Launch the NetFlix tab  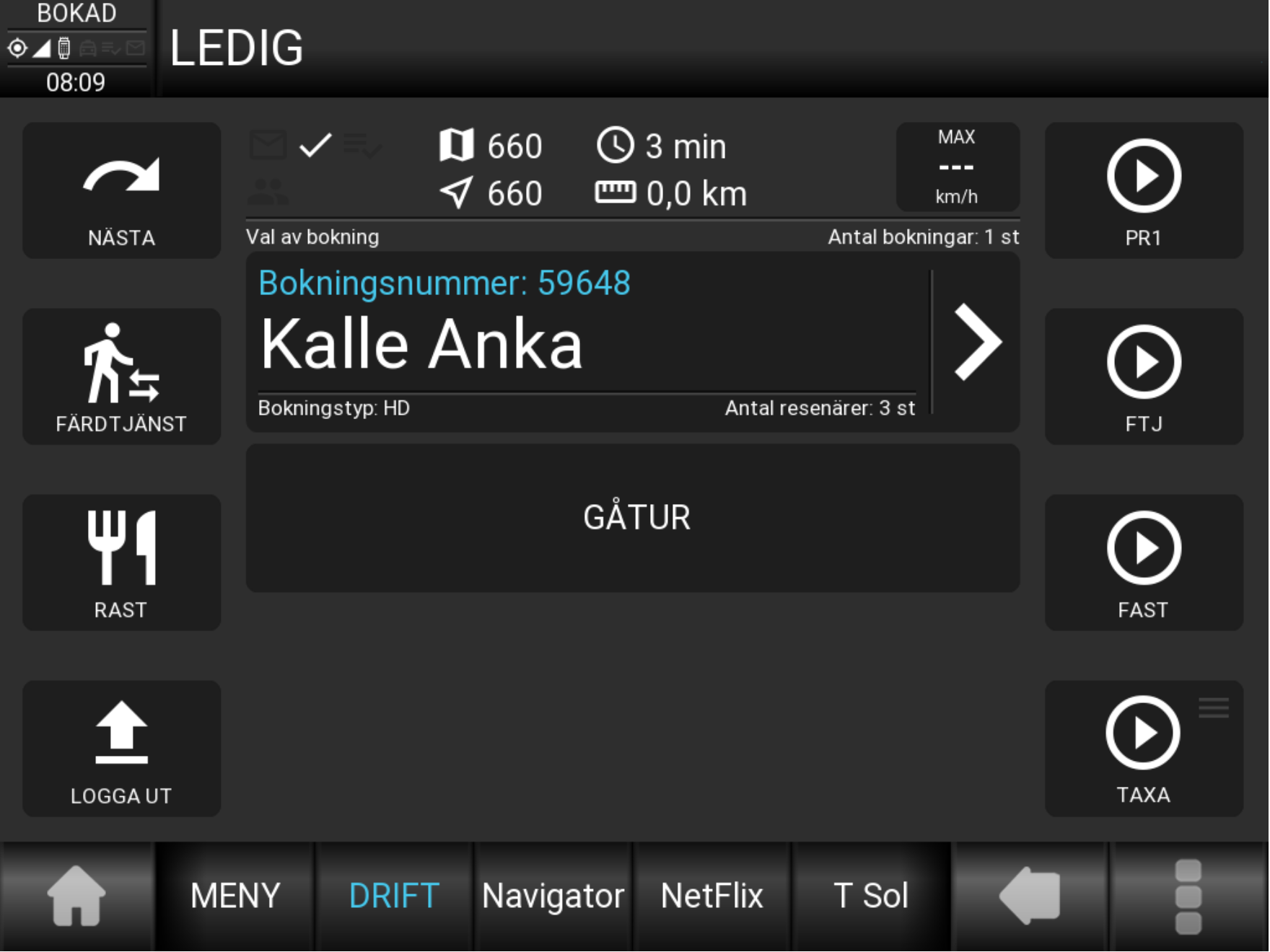[711, 896]
